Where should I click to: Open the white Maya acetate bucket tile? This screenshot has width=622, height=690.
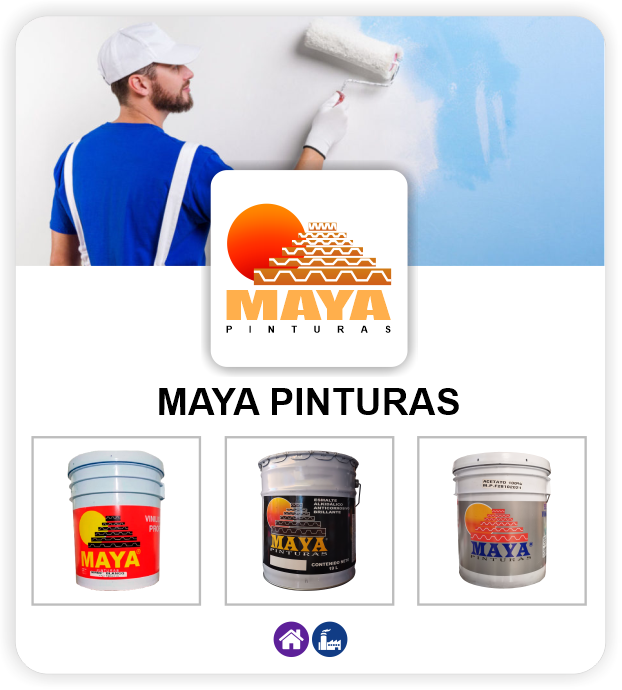(501, 521)
